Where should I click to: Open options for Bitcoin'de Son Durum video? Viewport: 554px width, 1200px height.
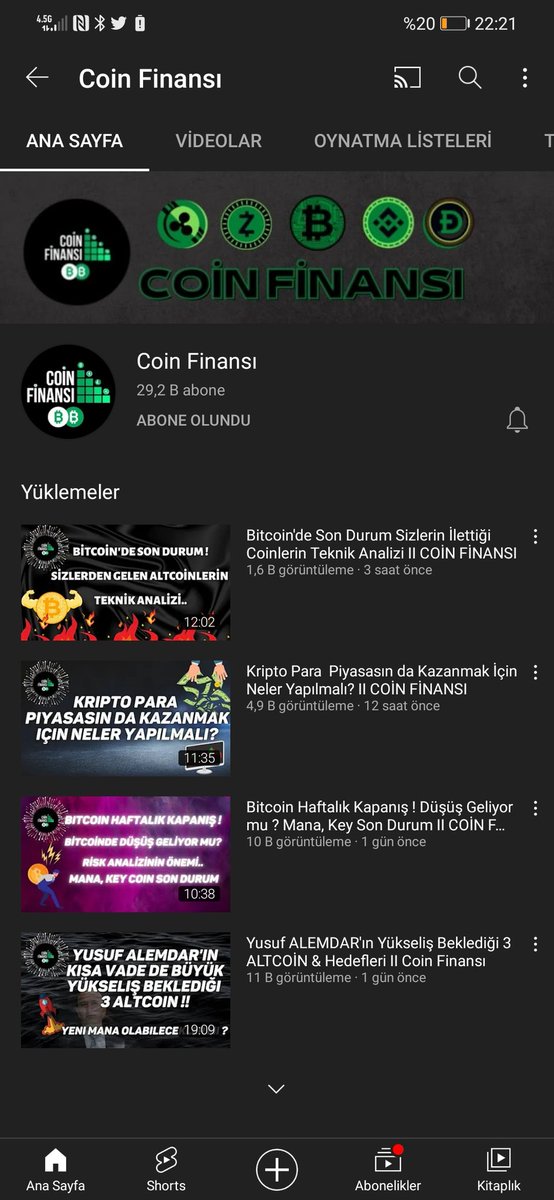coord(535,537)
